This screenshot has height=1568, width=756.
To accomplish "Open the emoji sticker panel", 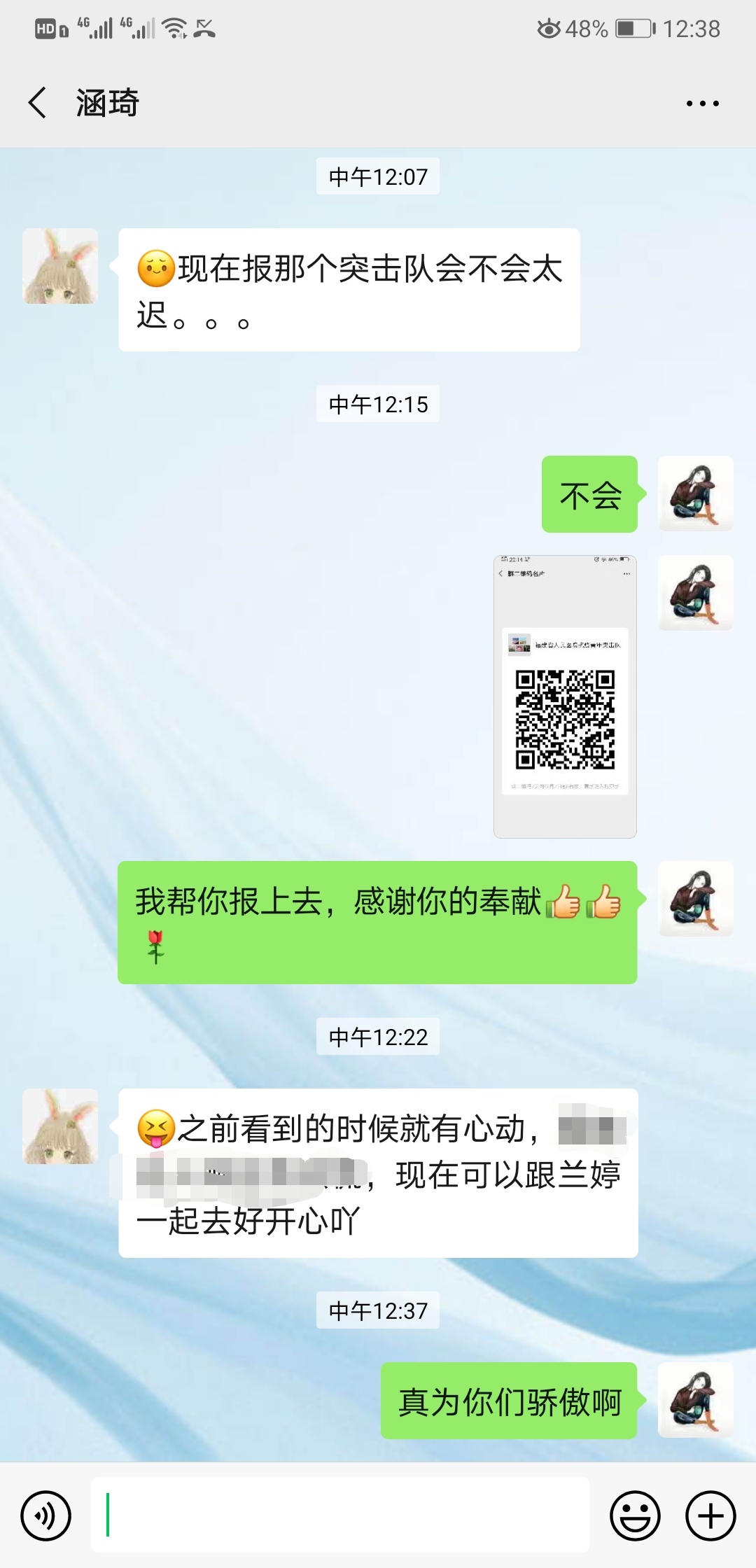I will point(635,1516).
